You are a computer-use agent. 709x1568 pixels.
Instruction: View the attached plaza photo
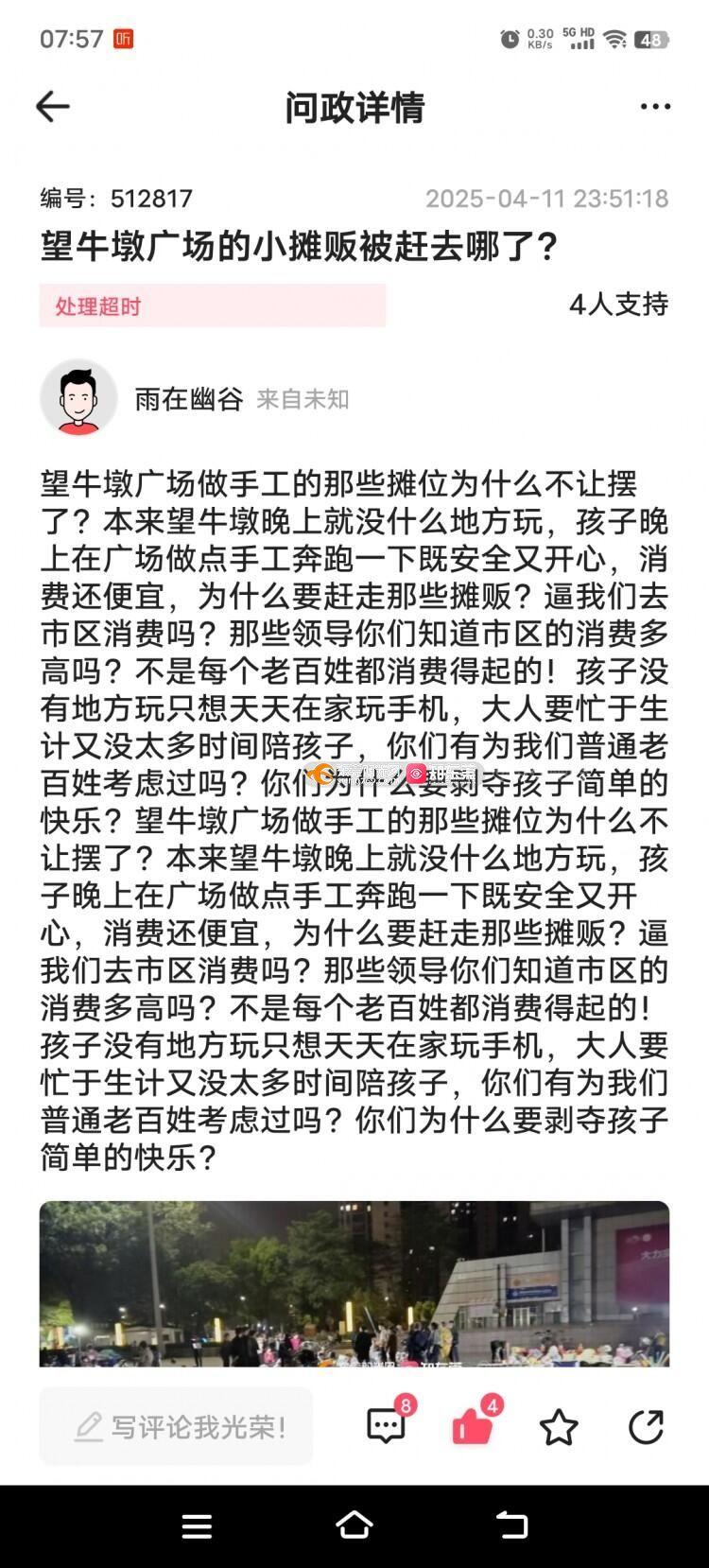click(x=354, y=1283)
